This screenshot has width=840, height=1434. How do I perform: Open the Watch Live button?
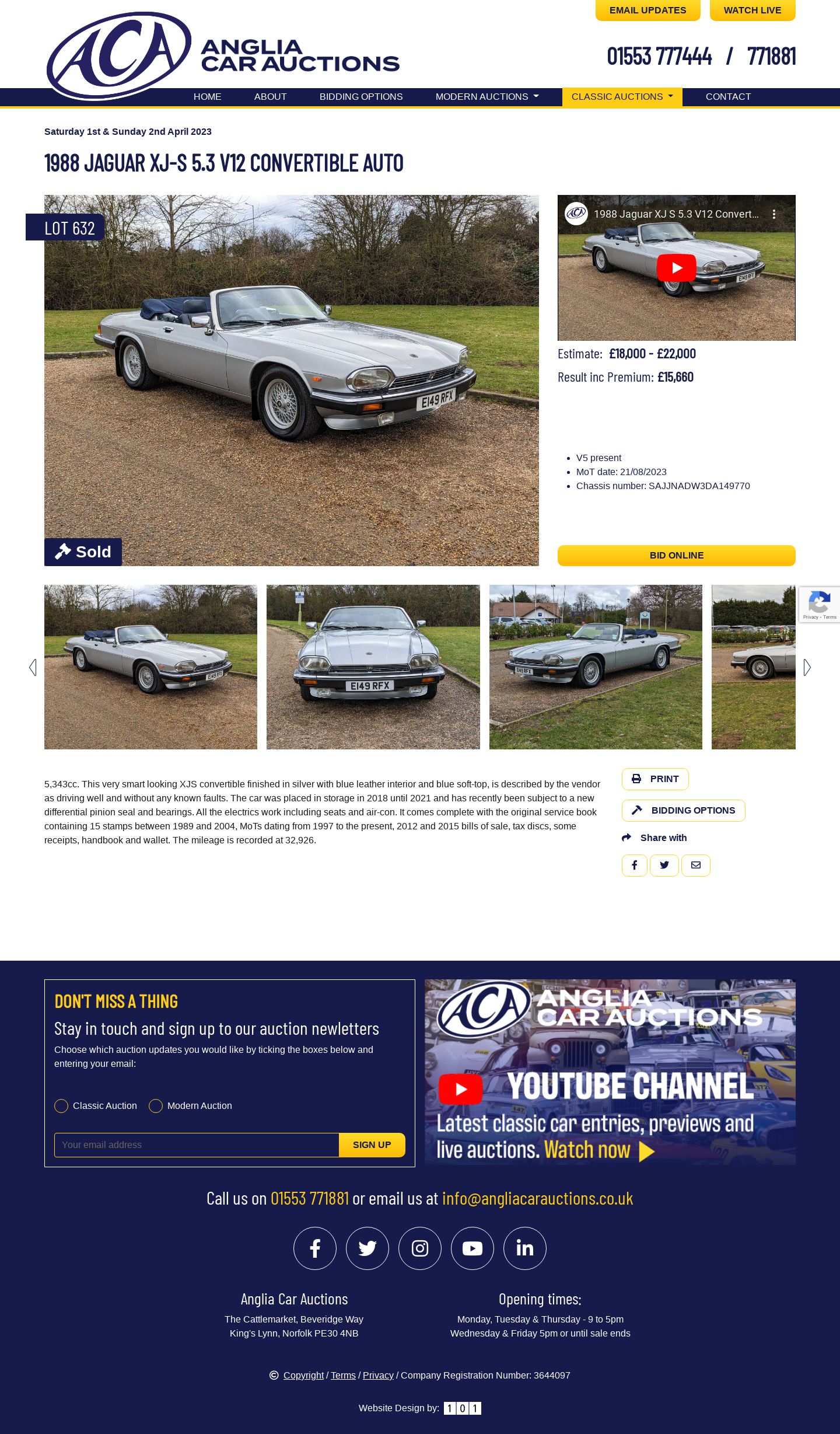[x=752, y=10]
